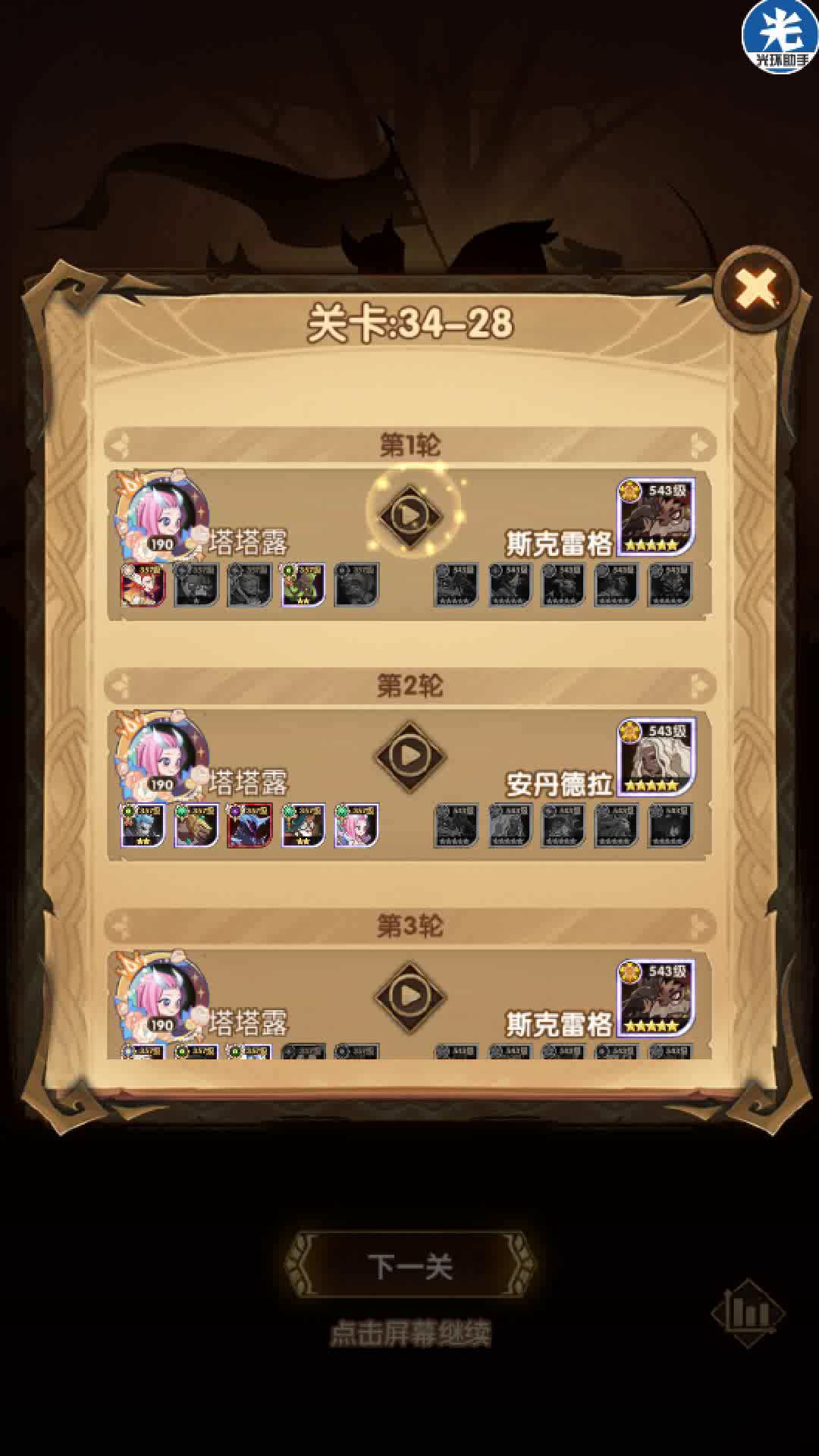Viewport: 819px width, 1456px height.
Task: View 斯克雷格 enemy portrait in round 1
Action: [x=656, y=517]
